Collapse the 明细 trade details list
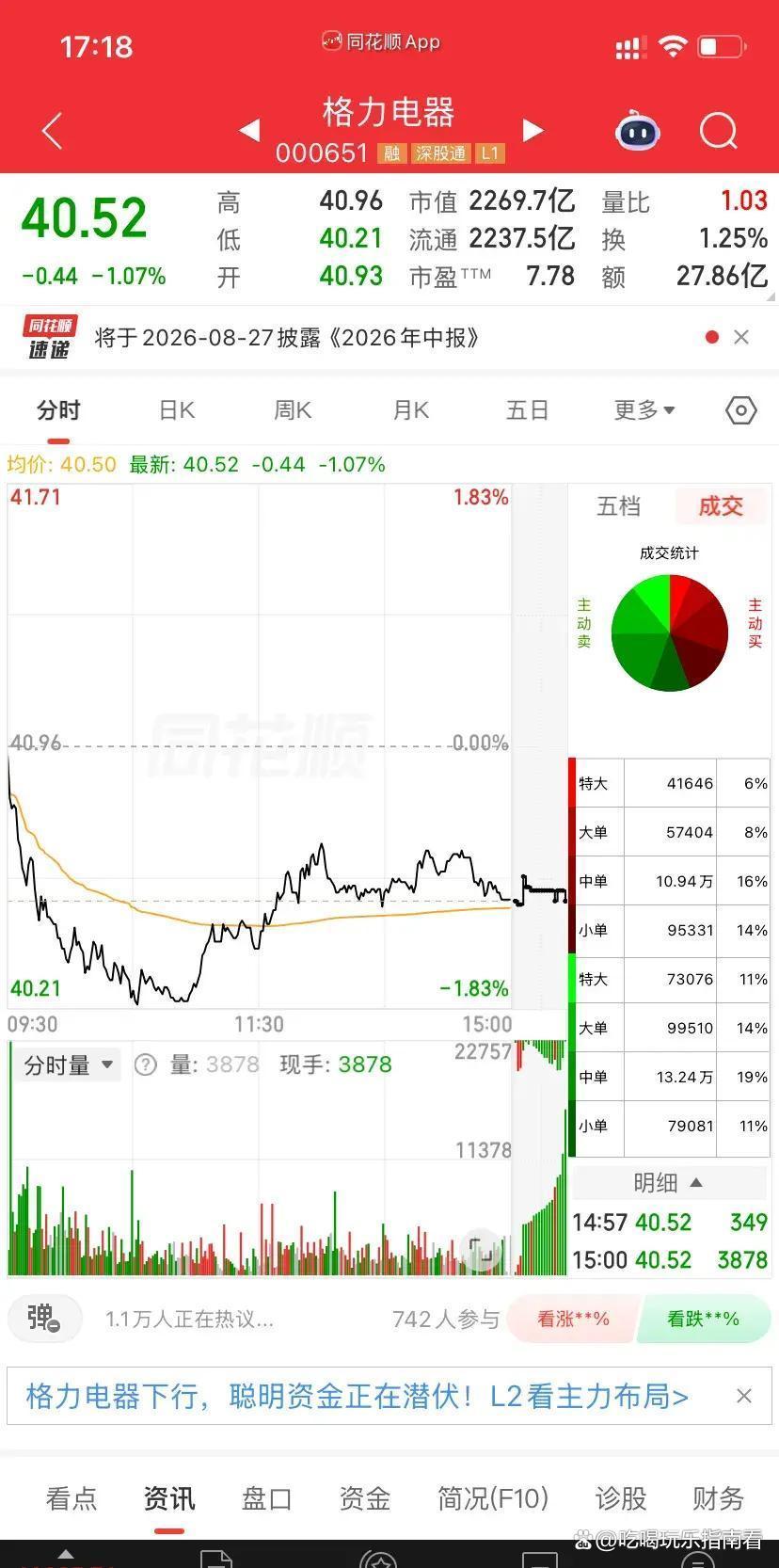 tap(669, 1183)
